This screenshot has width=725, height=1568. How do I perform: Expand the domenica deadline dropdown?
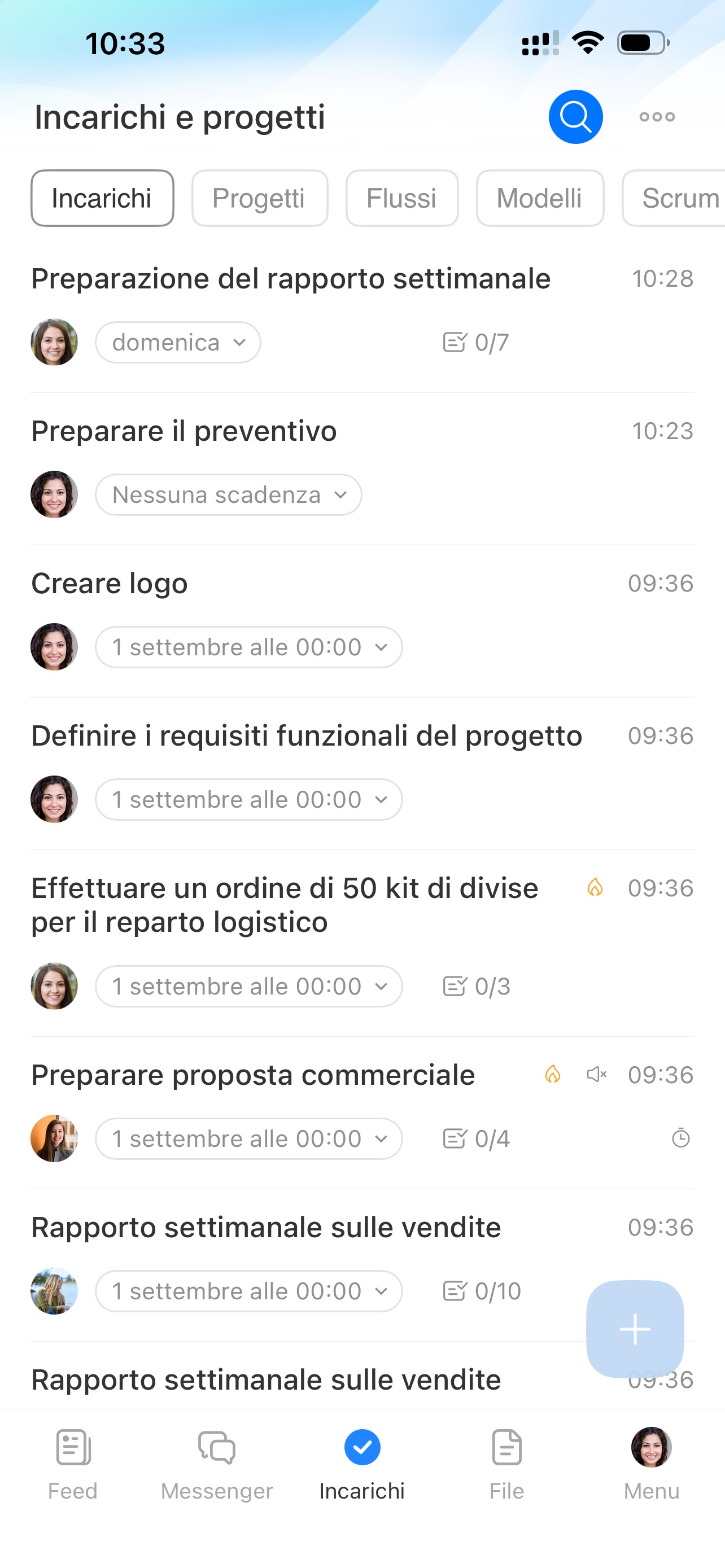pos(178,343)
